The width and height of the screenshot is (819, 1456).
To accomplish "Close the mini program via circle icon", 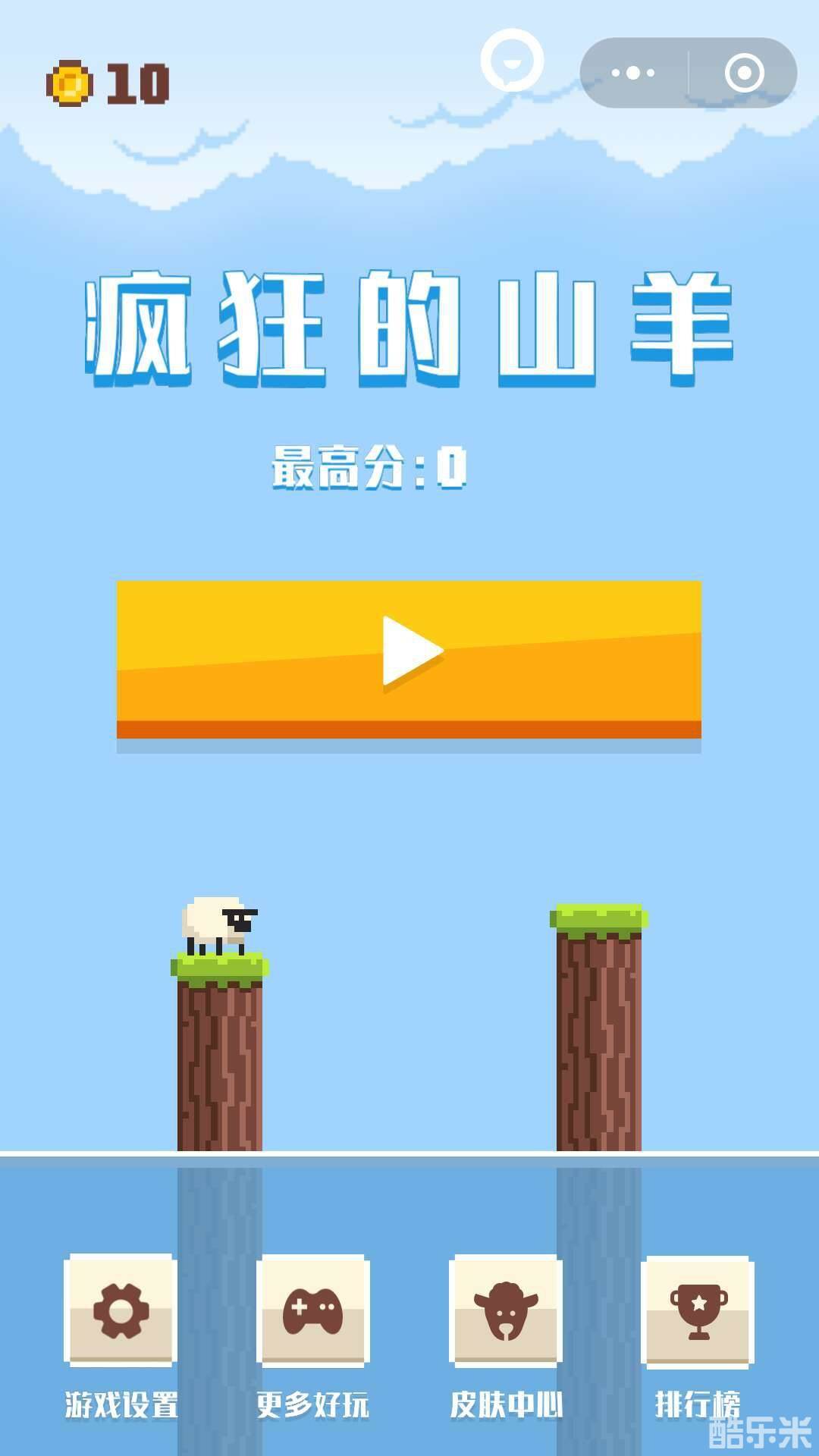I will (x=744, y=73).
